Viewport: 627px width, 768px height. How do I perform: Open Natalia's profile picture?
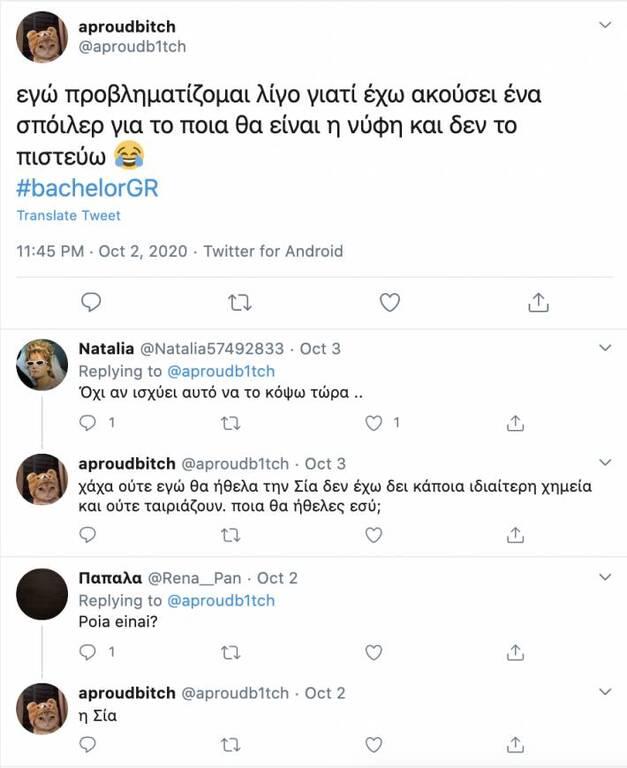tap(43, 365)
